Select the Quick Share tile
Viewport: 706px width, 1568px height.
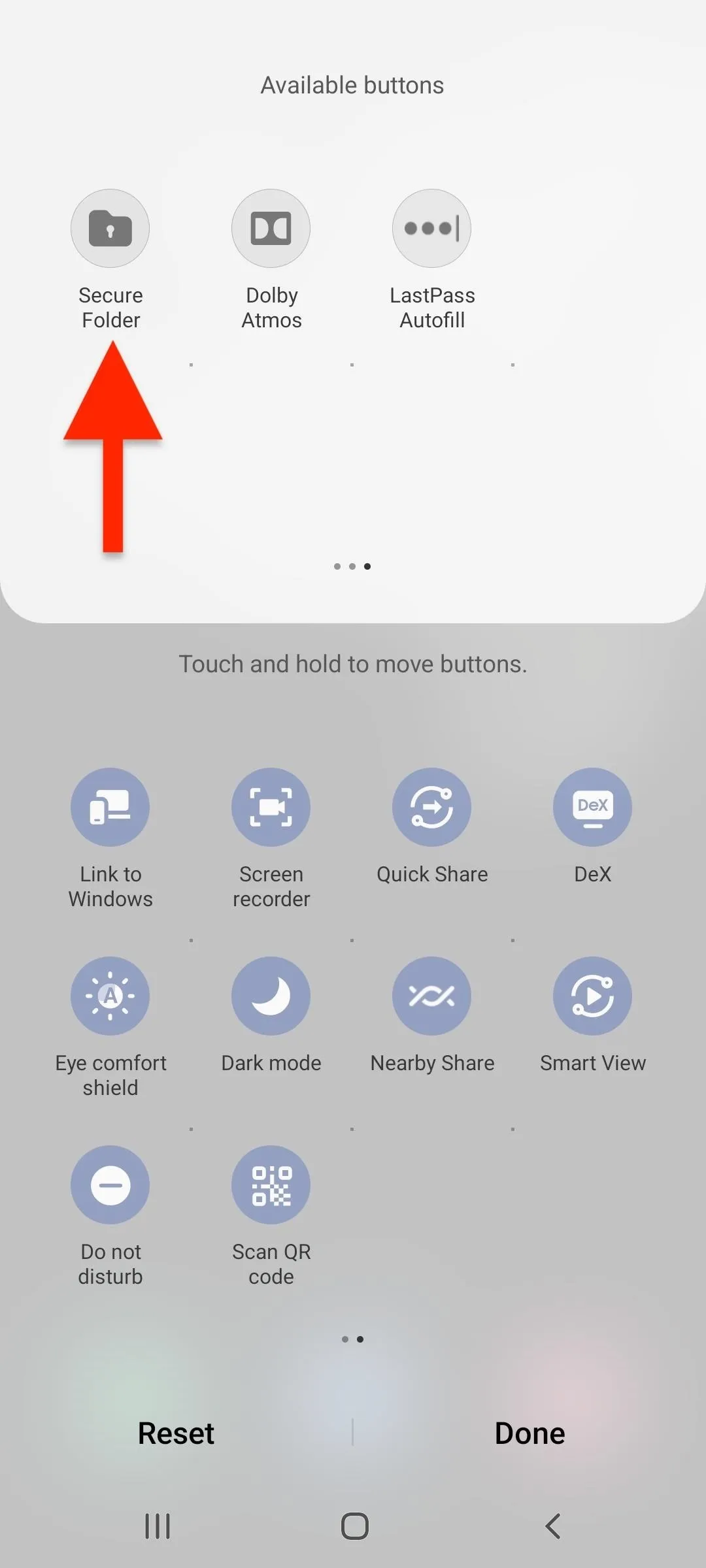tap(431, 807)
